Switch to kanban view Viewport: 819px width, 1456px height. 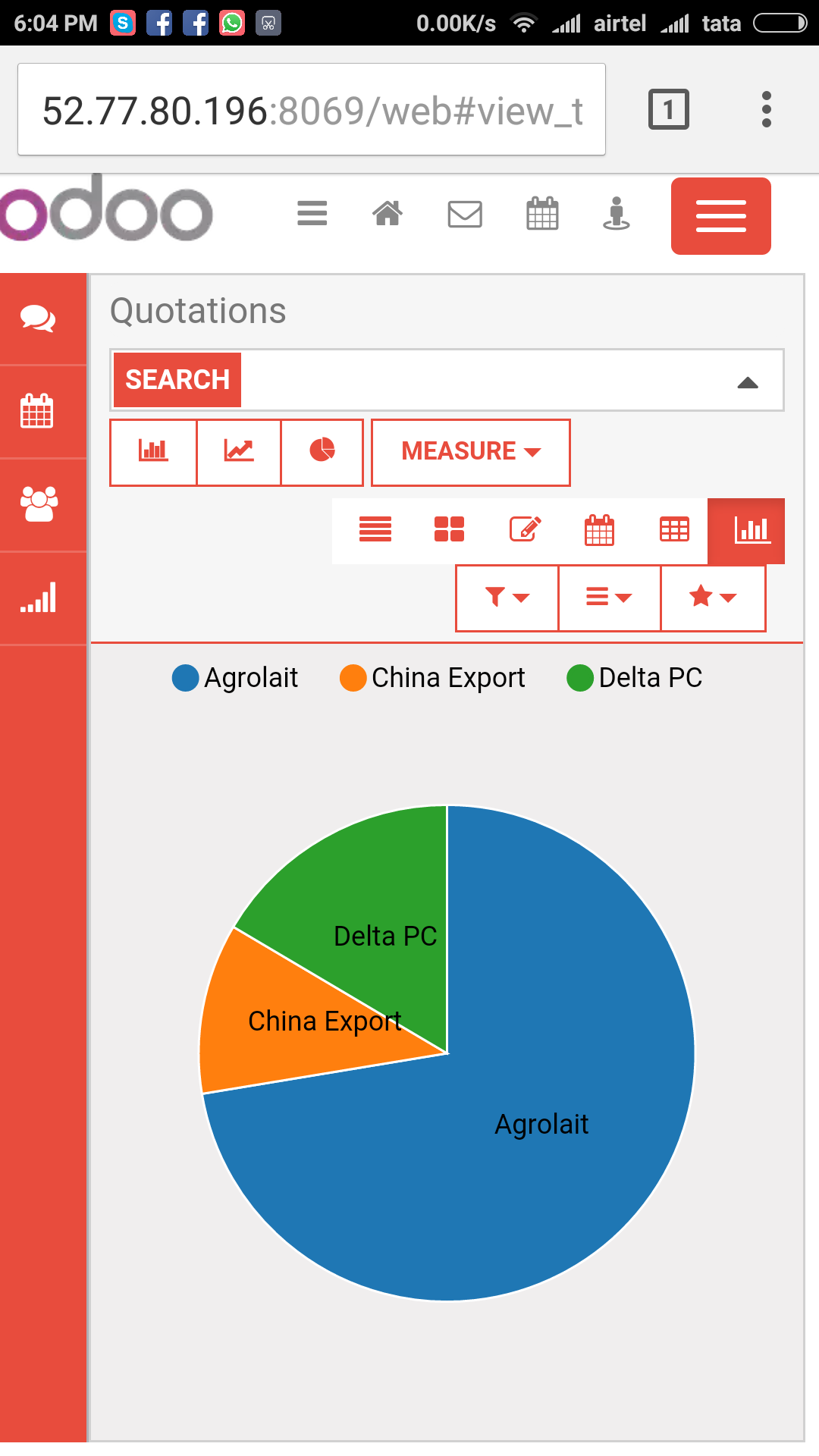449,529
